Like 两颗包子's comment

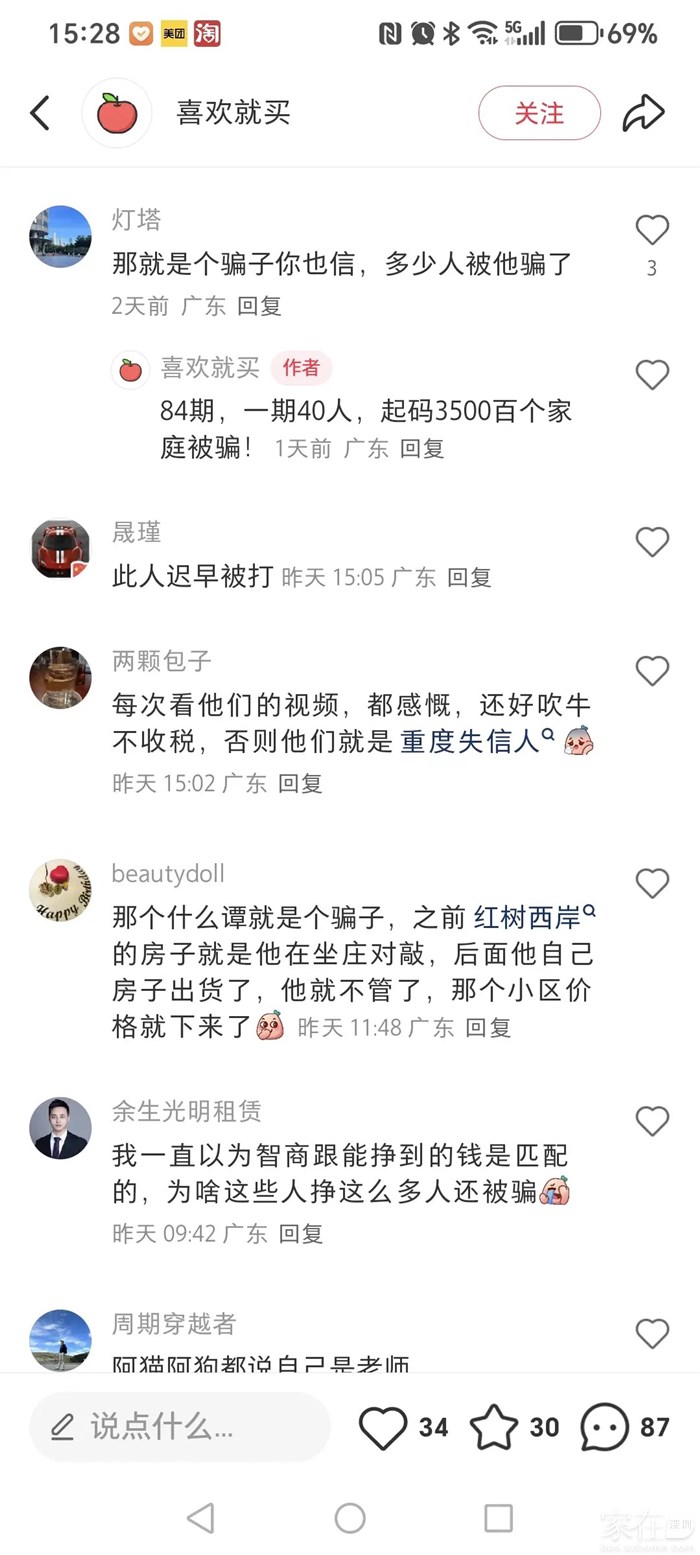[652, 671]
